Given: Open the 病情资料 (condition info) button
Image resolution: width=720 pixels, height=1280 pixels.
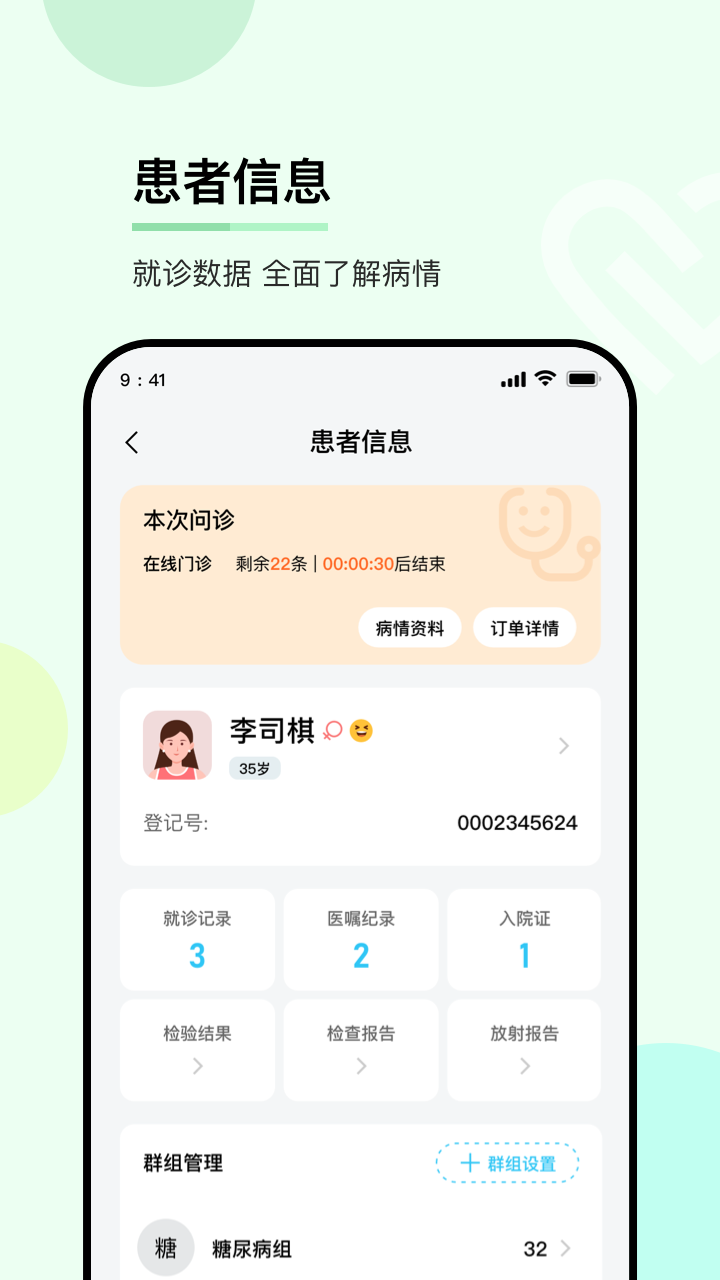Looking at the screenshot, I should tap(409, 627).
